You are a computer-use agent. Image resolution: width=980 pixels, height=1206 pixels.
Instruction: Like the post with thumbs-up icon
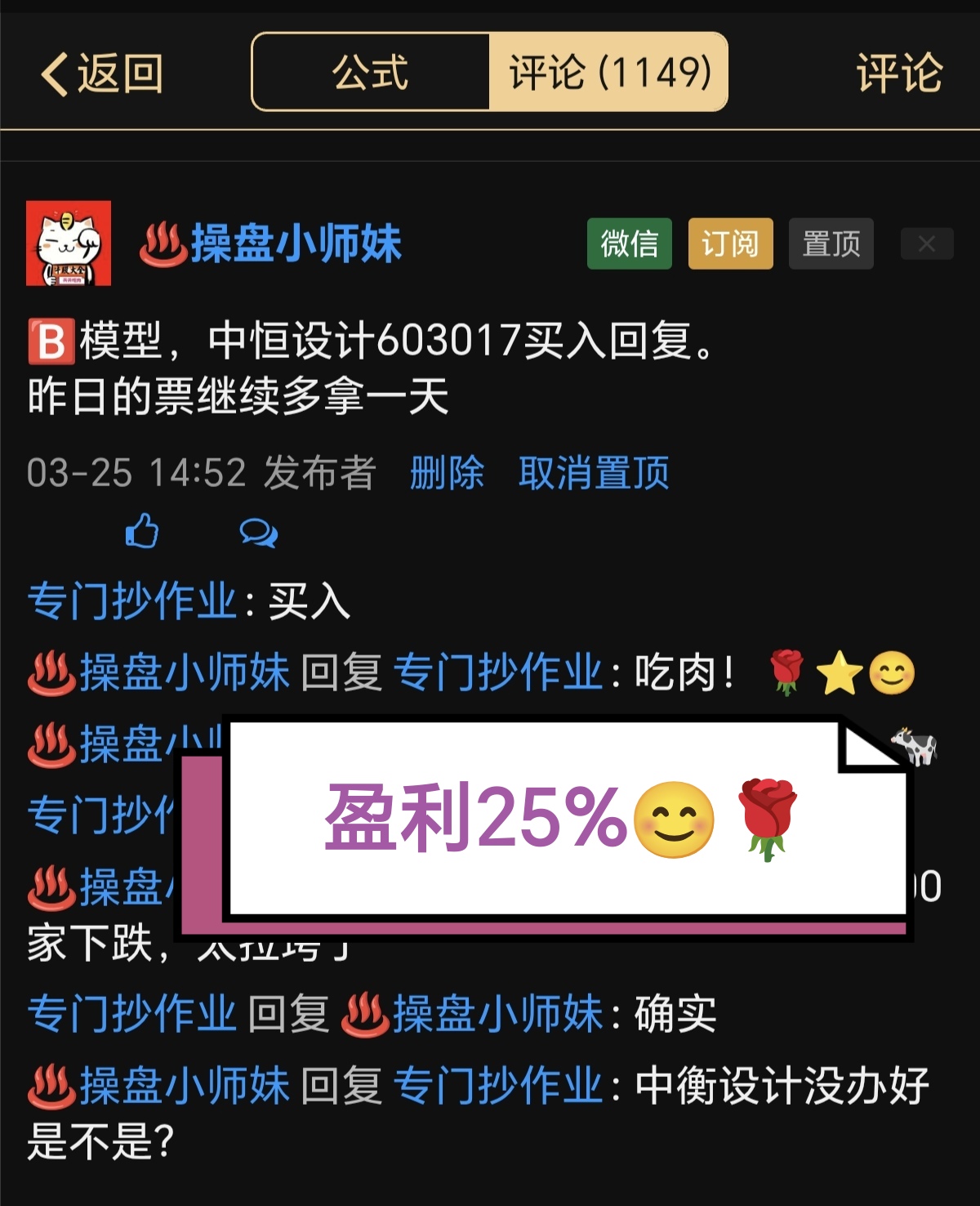tap(142, 532)
